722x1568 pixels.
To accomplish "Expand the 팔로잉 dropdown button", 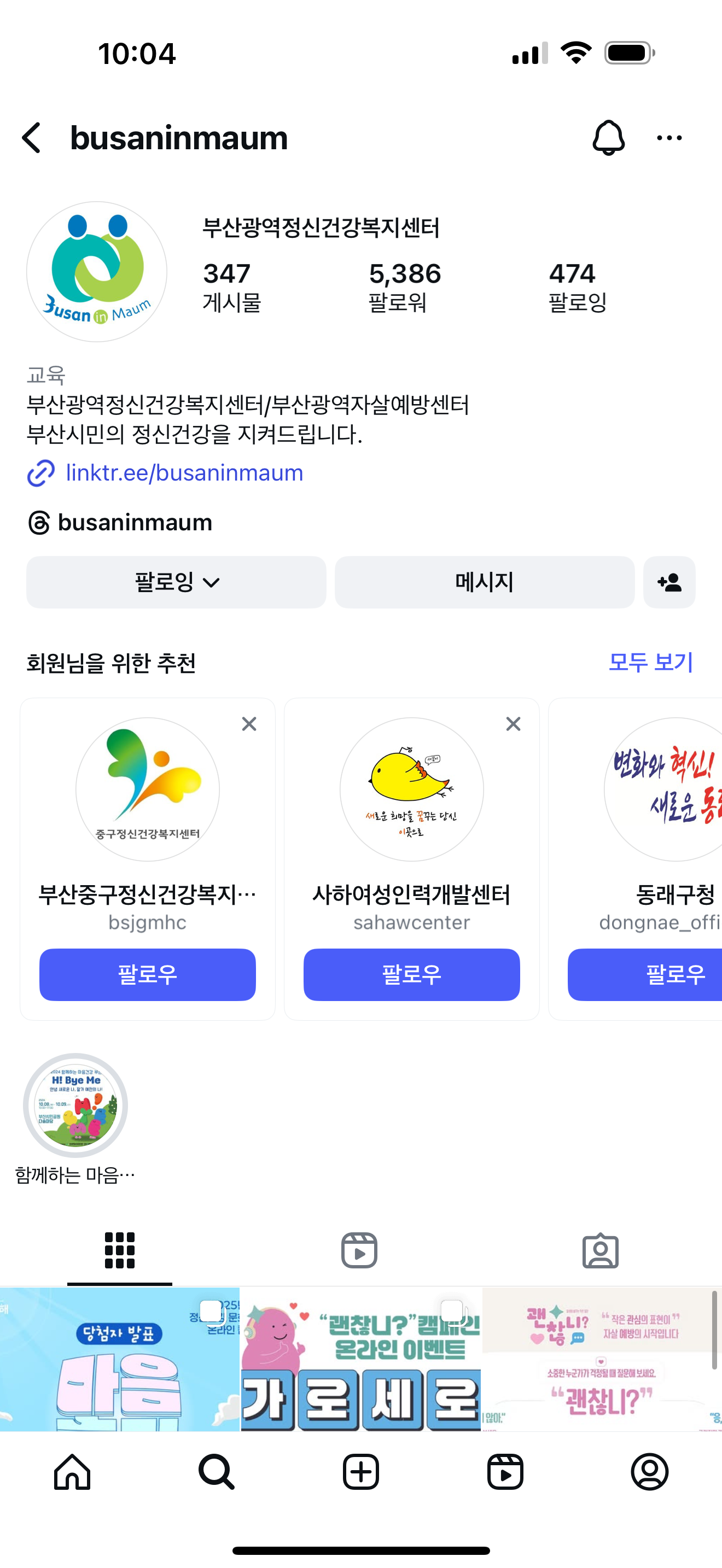I will click(176, 582).
